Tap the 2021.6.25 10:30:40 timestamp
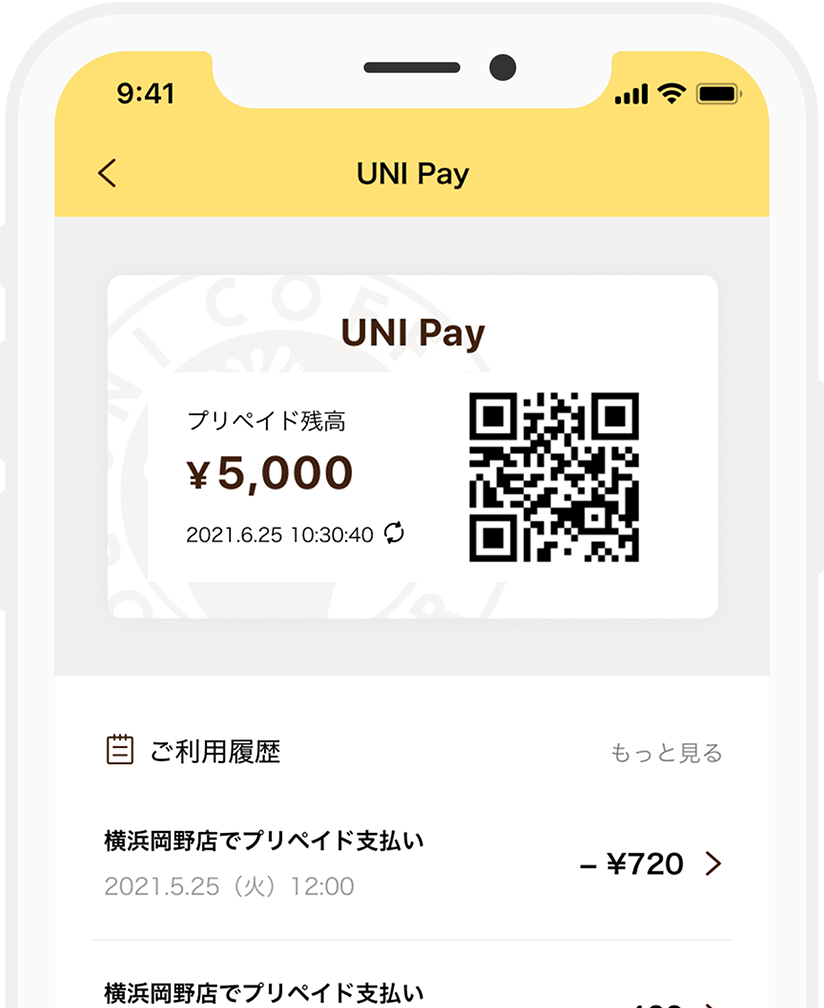The image size is (824, 1008). coord(277,534)
